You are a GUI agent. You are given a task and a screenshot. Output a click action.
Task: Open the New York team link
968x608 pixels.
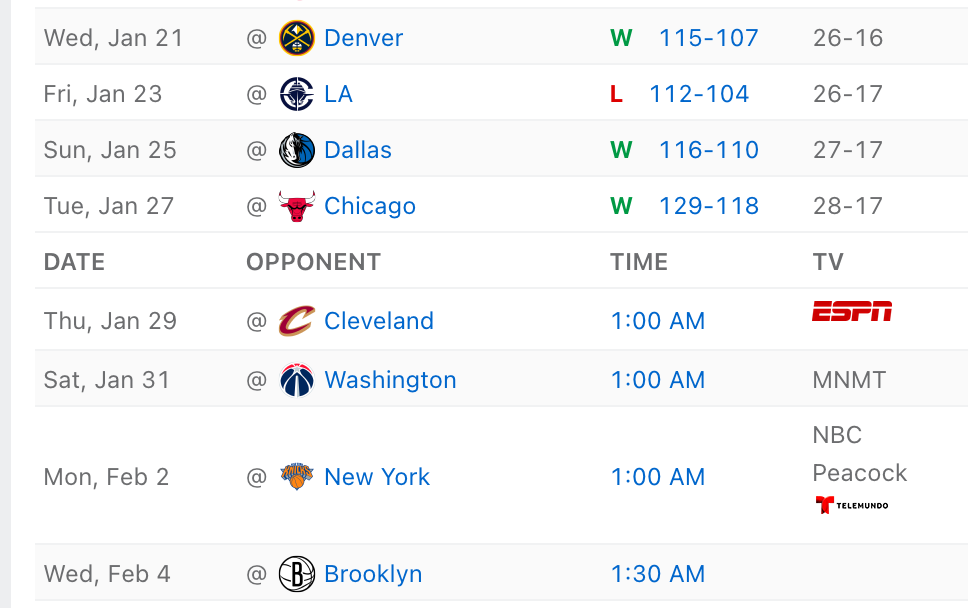click(x=377, y=477)
